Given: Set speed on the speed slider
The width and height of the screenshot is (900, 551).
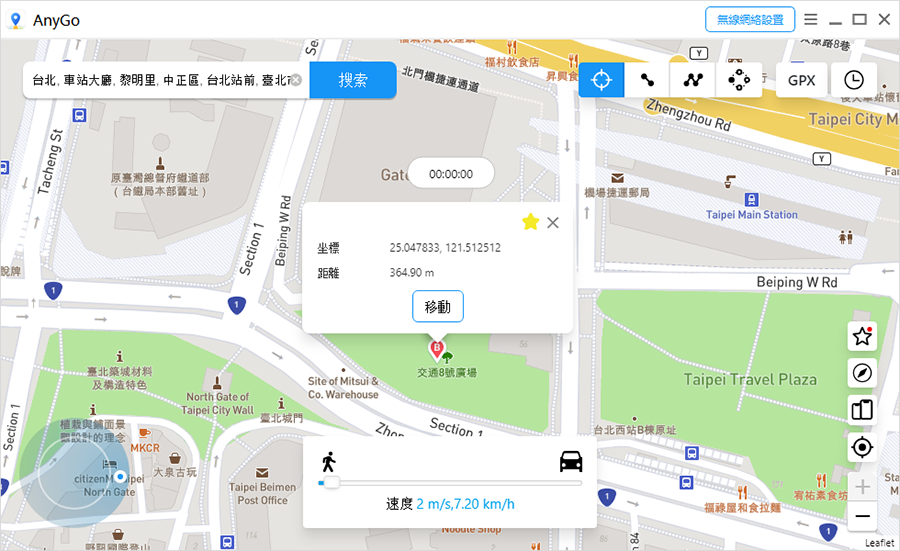Looking at the screenshot, I should (331, 483).
